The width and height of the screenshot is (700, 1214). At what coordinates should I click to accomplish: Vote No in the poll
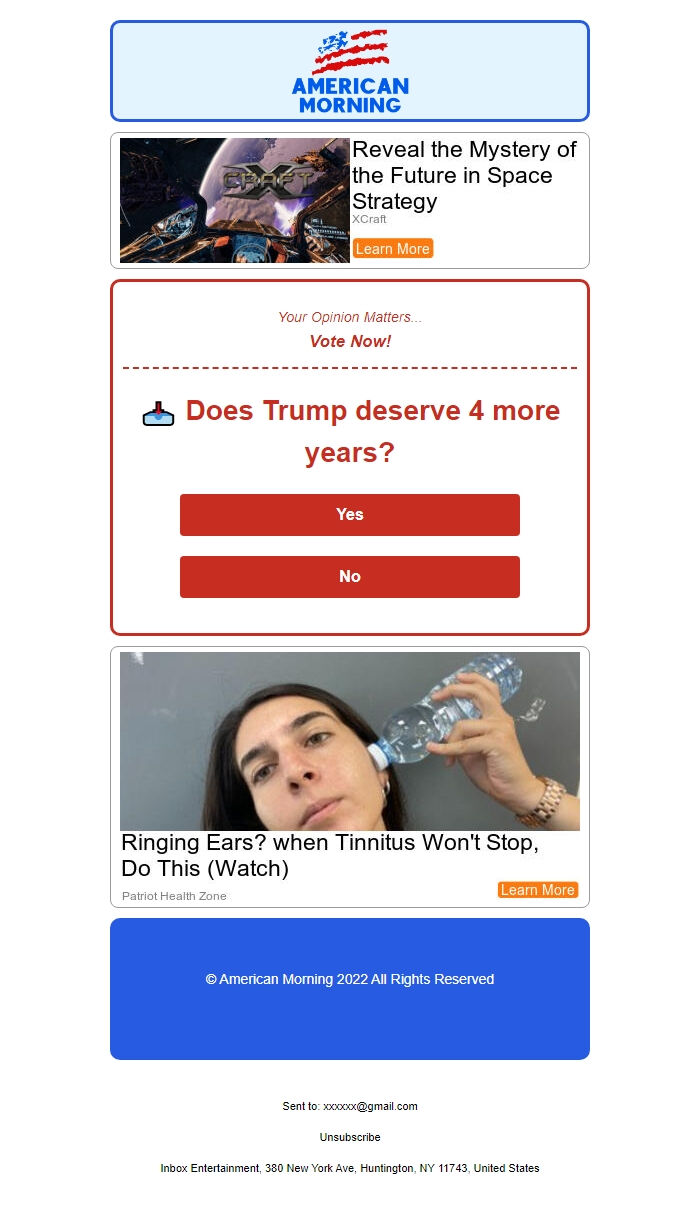[349, 576]
